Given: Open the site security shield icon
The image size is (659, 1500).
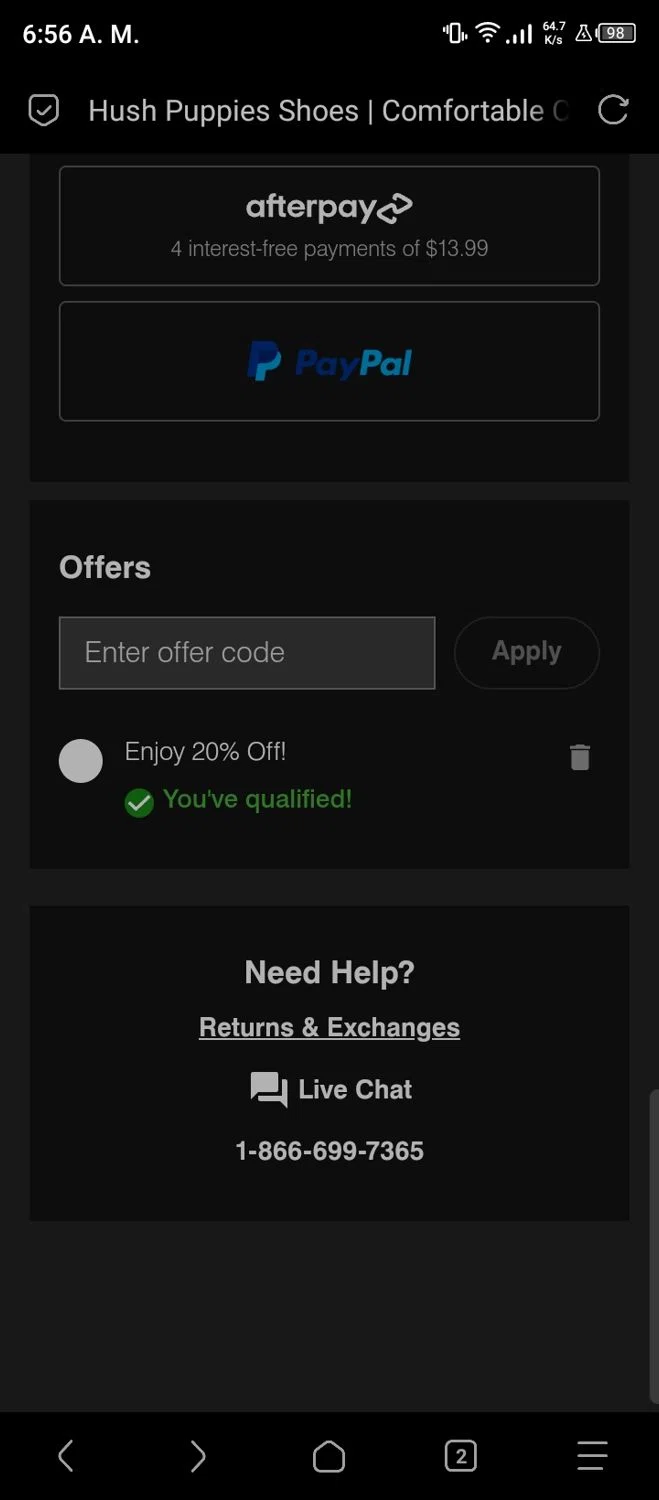Looking at the screenshot, I should (43, 110).
